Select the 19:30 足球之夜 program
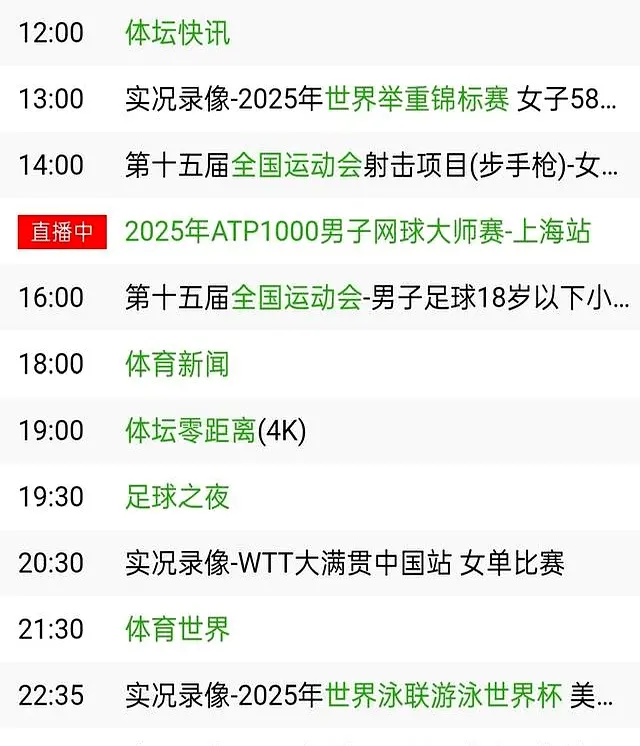The image size is (640, 746). tap(178, 497)
